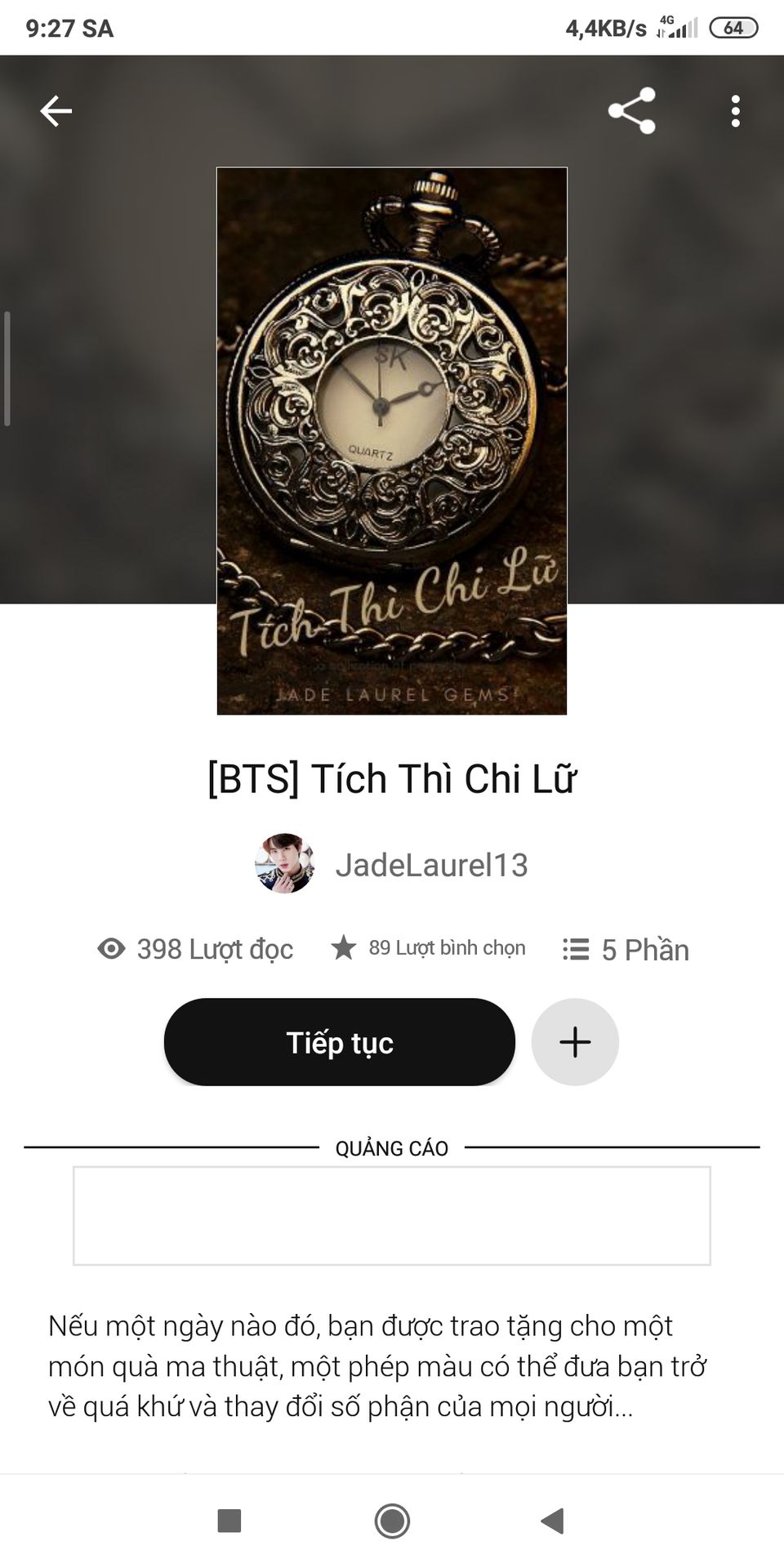The image size is (784, 1568).
Task: Open the three-dot overflow menu
Action: pos(735,111)
